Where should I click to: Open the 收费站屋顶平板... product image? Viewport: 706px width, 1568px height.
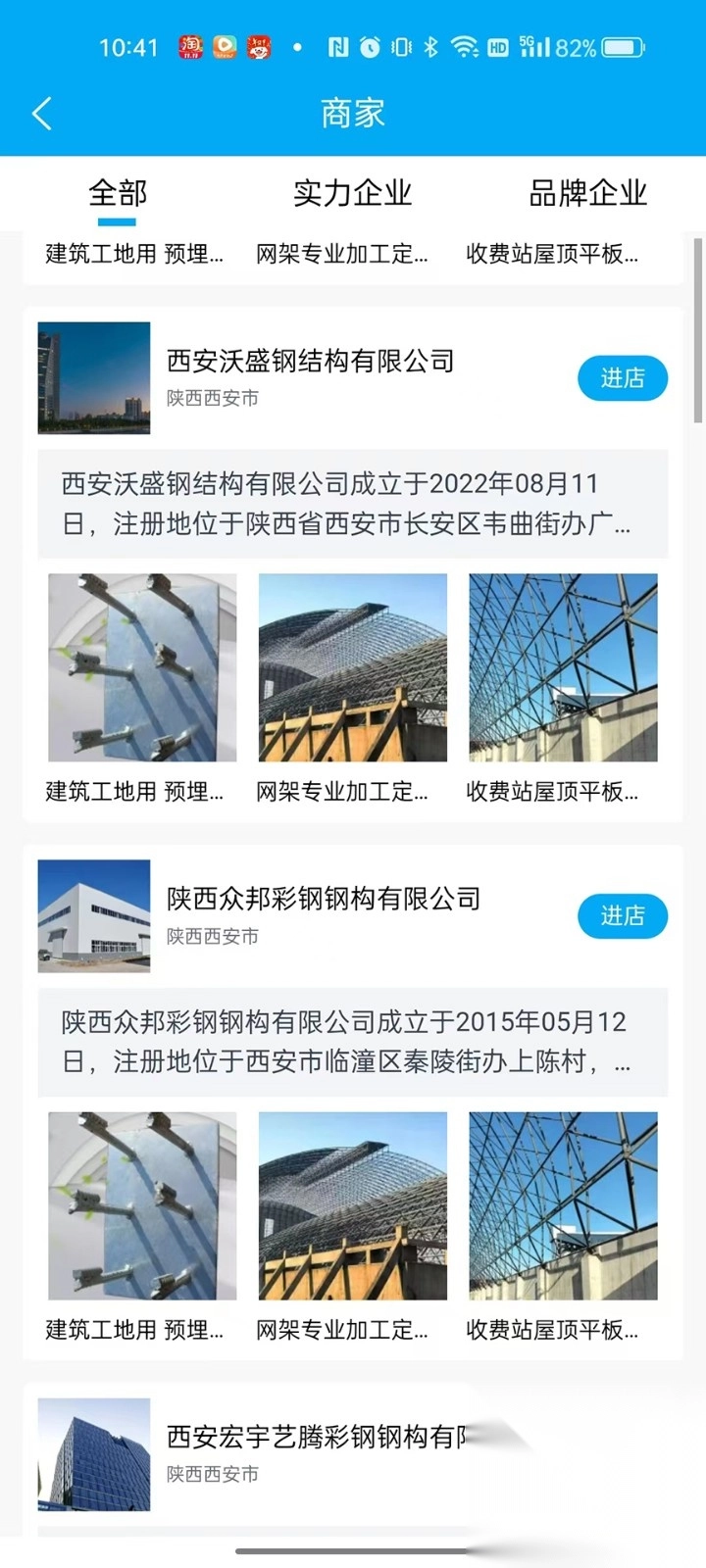point(562,667)
